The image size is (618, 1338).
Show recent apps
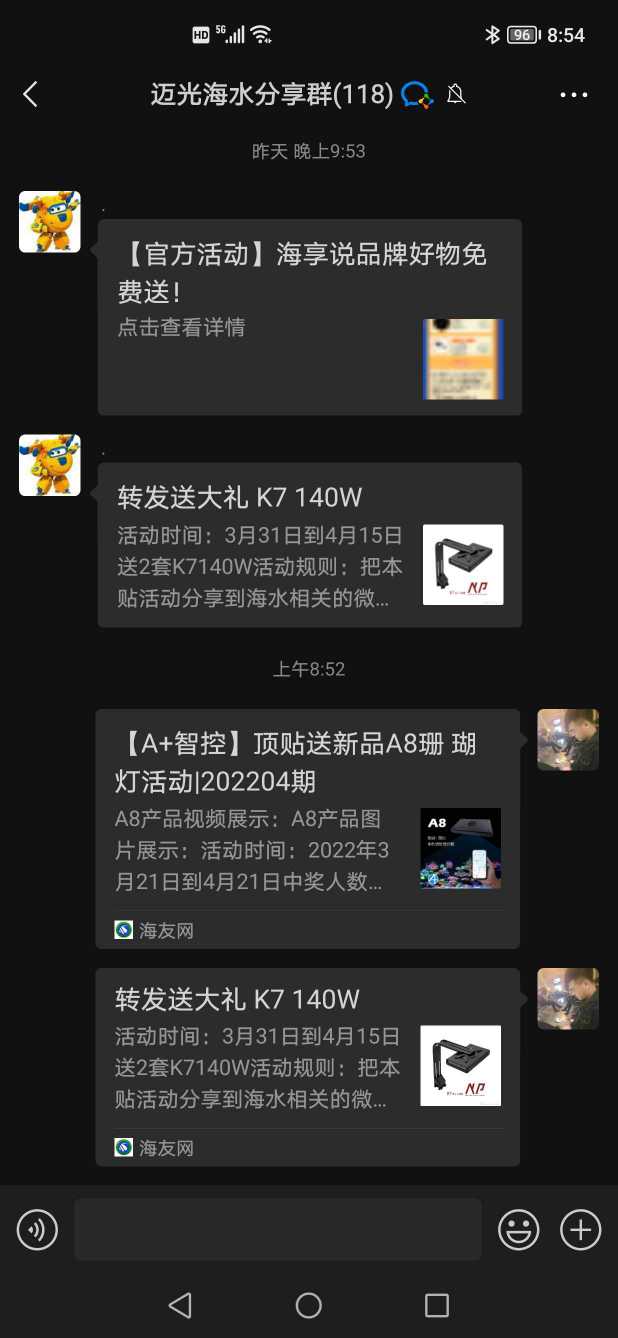tap(436, 1305)
